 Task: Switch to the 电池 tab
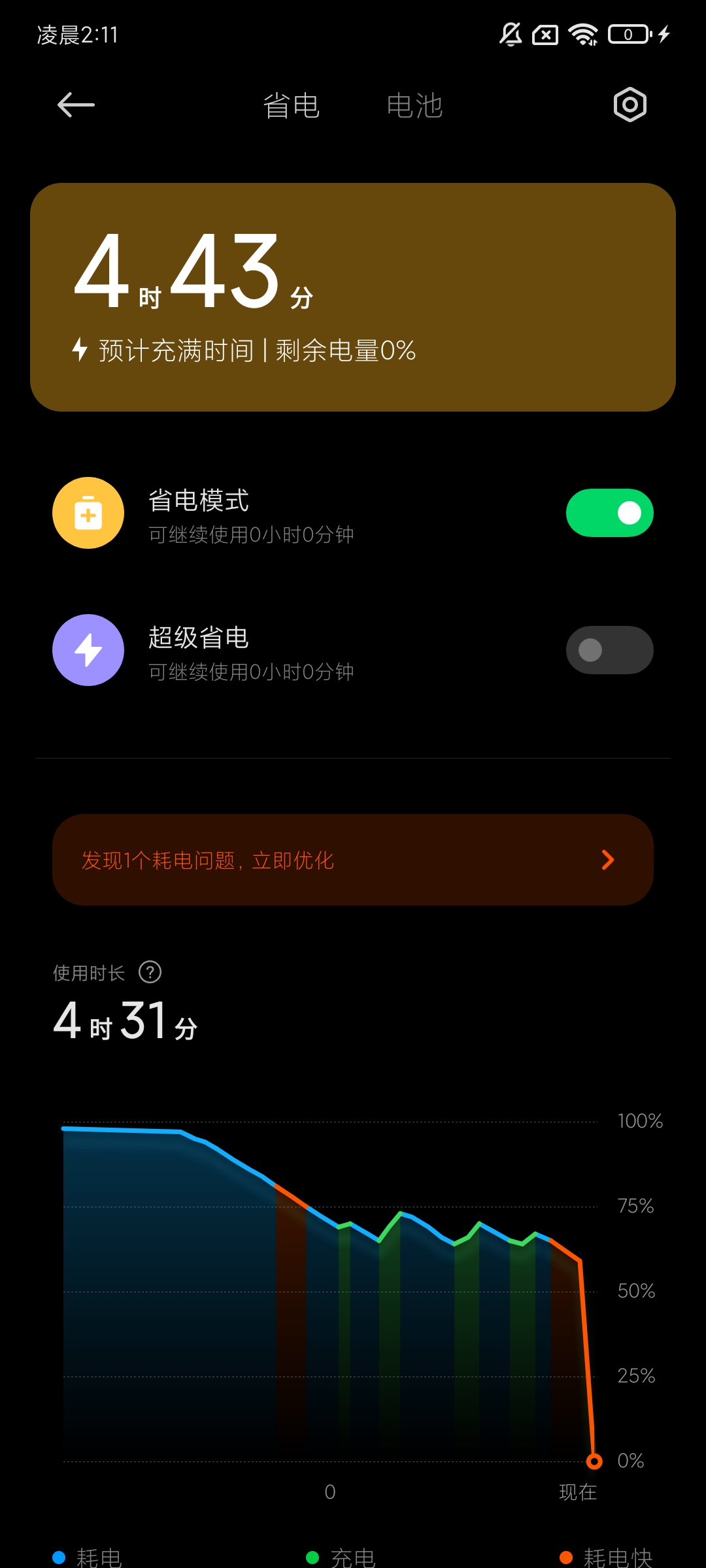coord(414,106)
